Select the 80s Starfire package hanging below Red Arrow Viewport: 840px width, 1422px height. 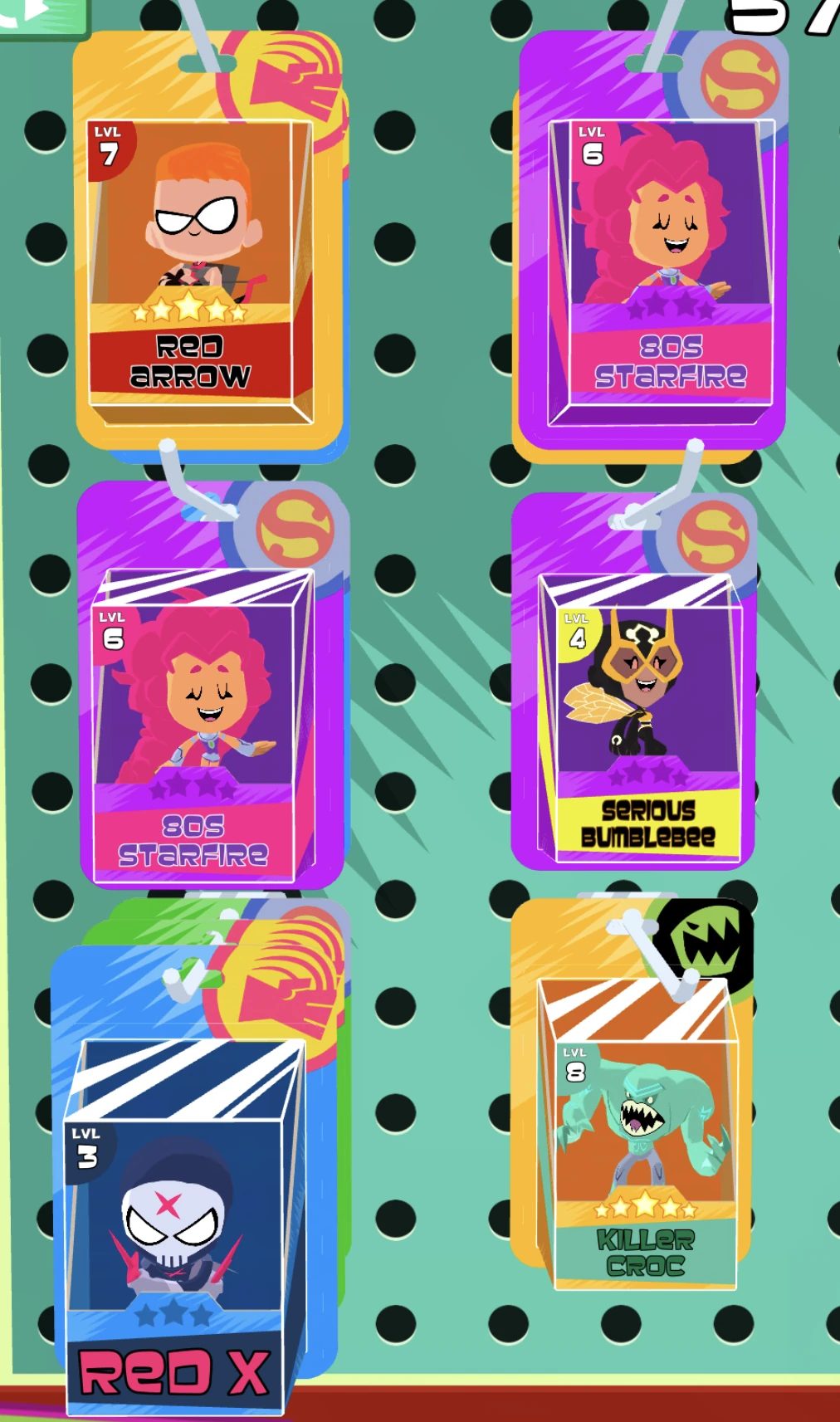pos(213,686)
